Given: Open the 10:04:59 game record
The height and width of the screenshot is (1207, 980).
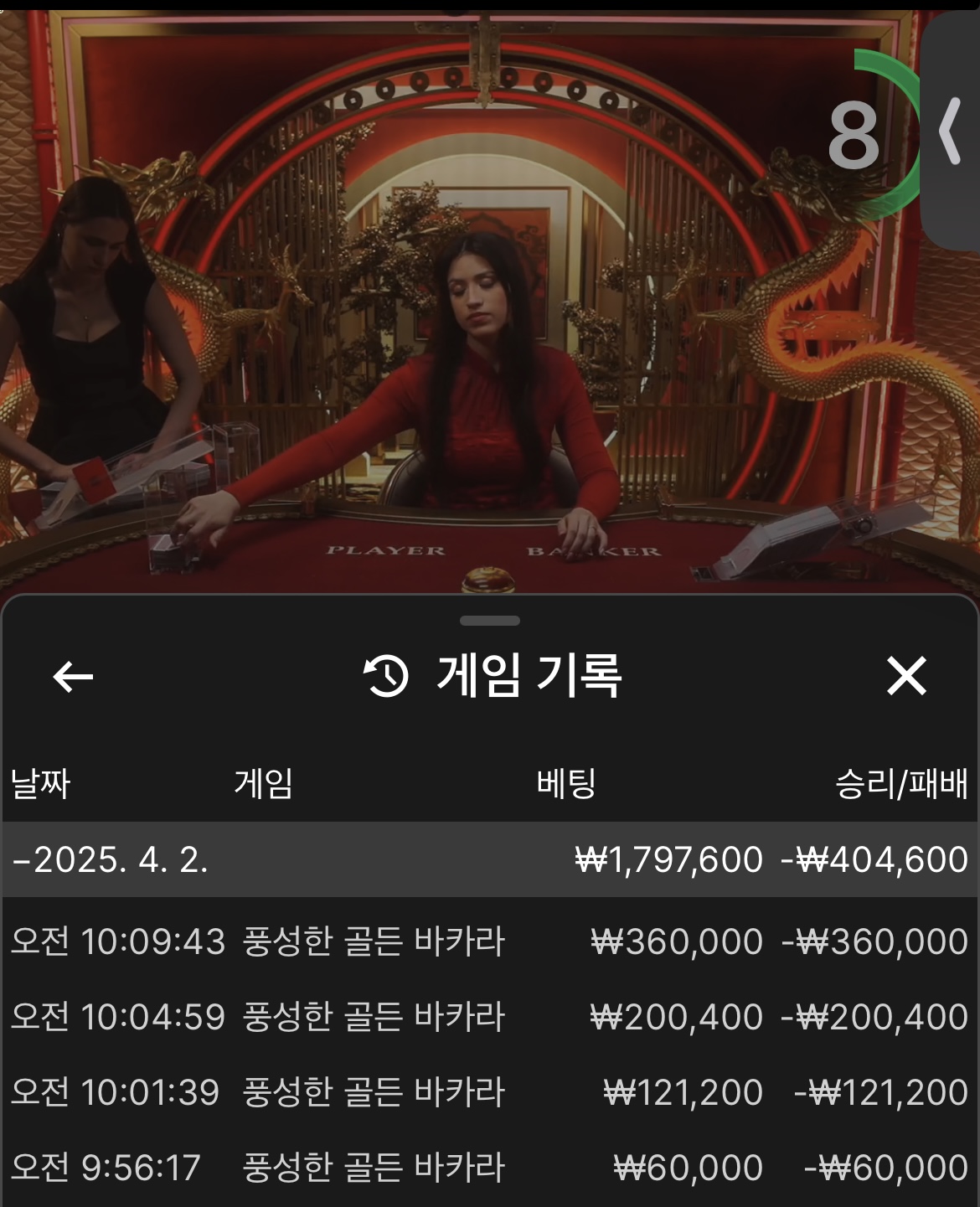Looking at the screenshot, I should 490,1017.
